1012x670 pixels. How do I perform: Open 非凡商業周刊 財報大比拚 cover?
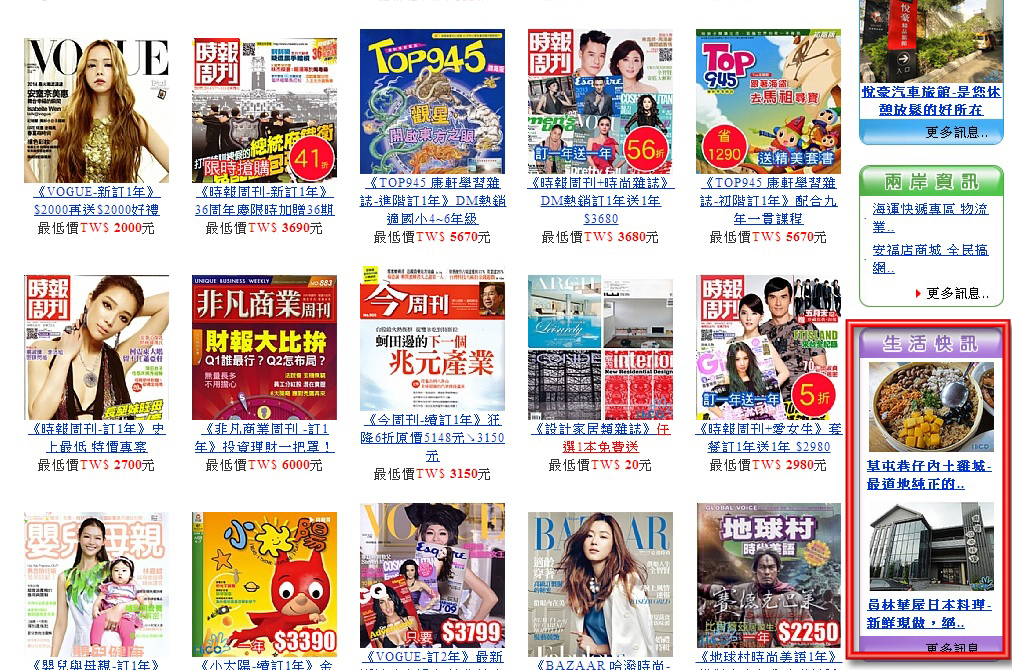(264, 347)
